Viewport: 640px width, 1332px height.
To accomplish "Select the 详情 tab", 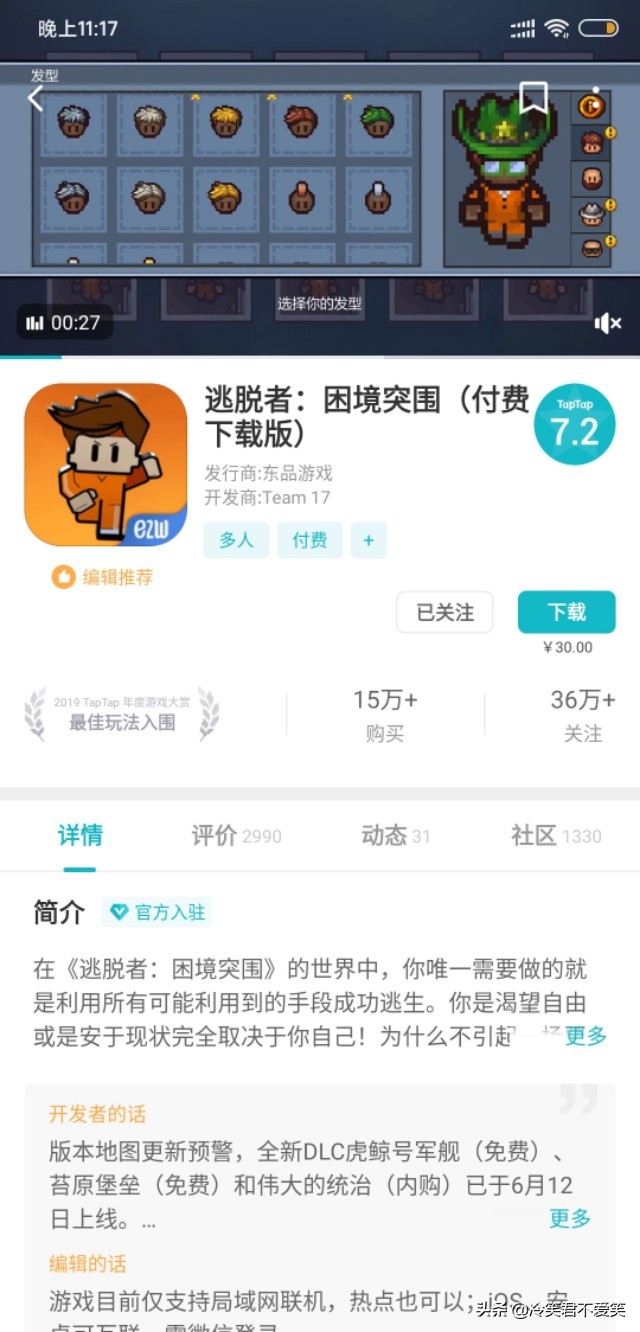I will [80, 836].
